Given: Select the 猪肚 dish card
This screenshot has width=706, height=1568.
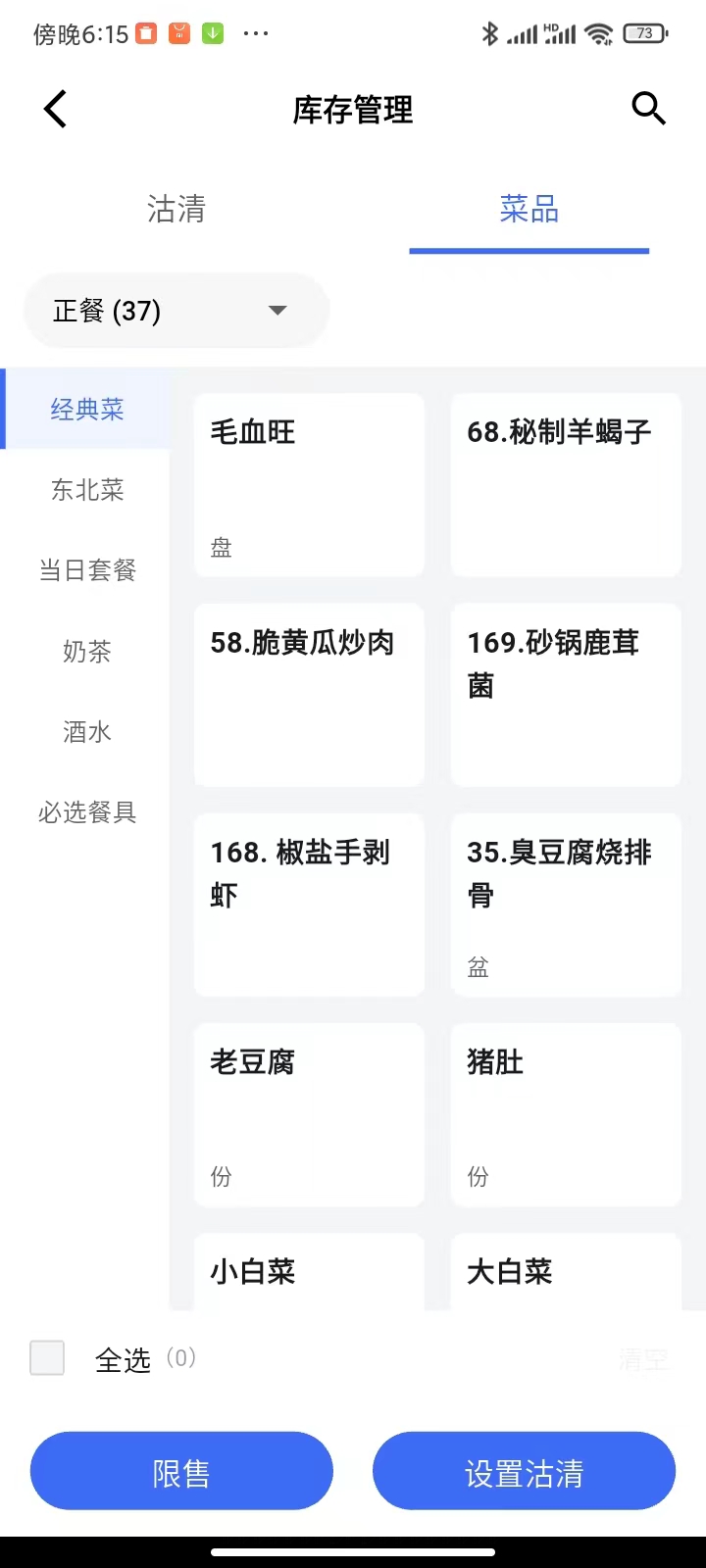Looking at the screenshot, I should pyautogui.click(x=566, y=1114).
